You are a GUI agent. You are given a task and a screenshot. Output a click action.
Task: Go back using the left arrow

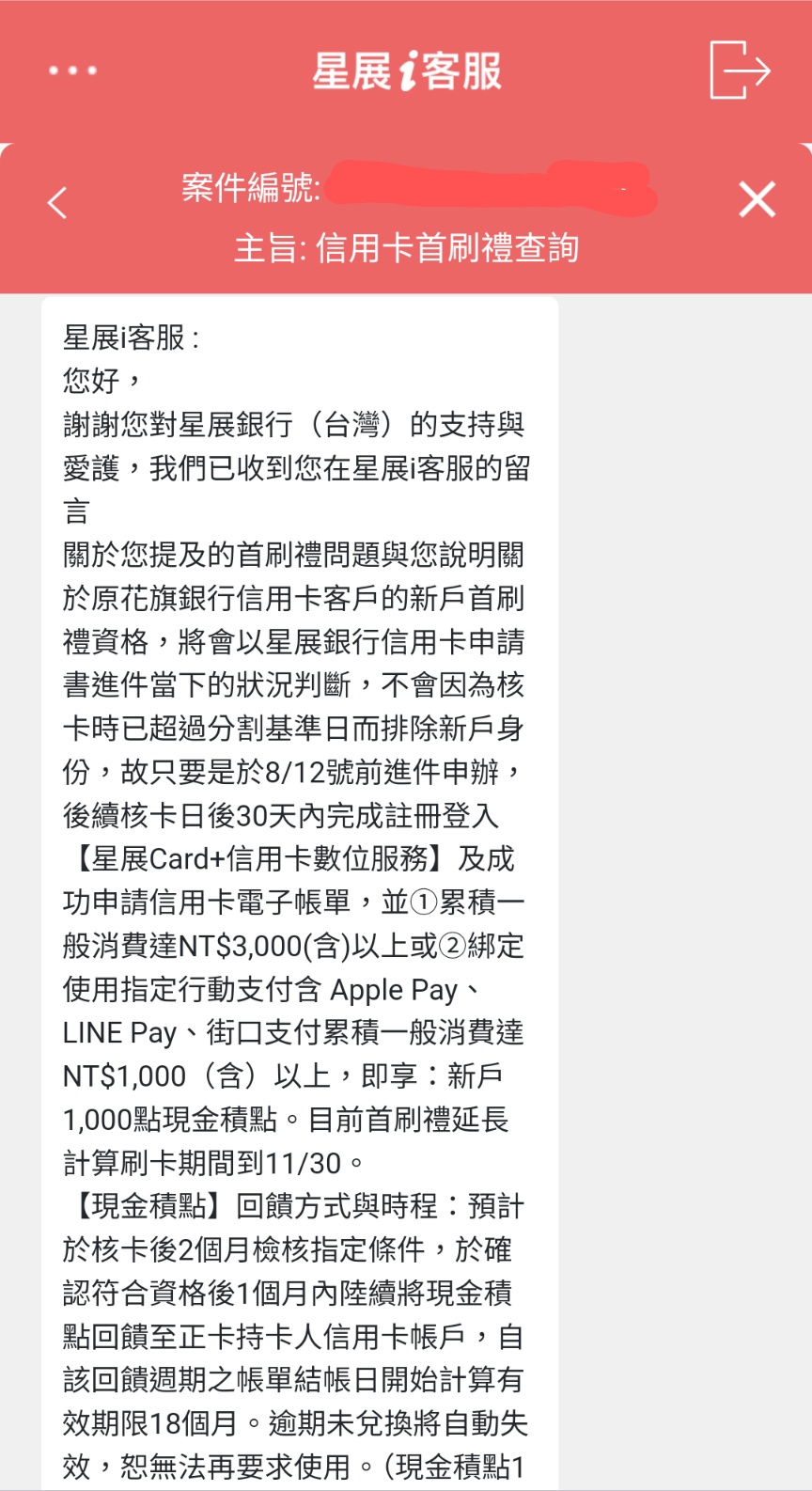57,202
